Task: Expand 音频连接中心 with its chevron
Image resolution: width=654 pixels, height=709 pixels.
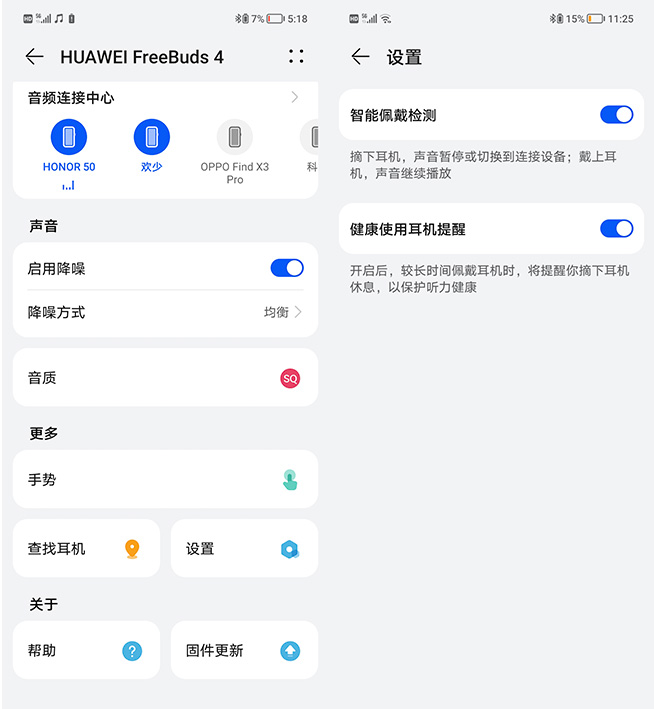Action: click(295, 98)
